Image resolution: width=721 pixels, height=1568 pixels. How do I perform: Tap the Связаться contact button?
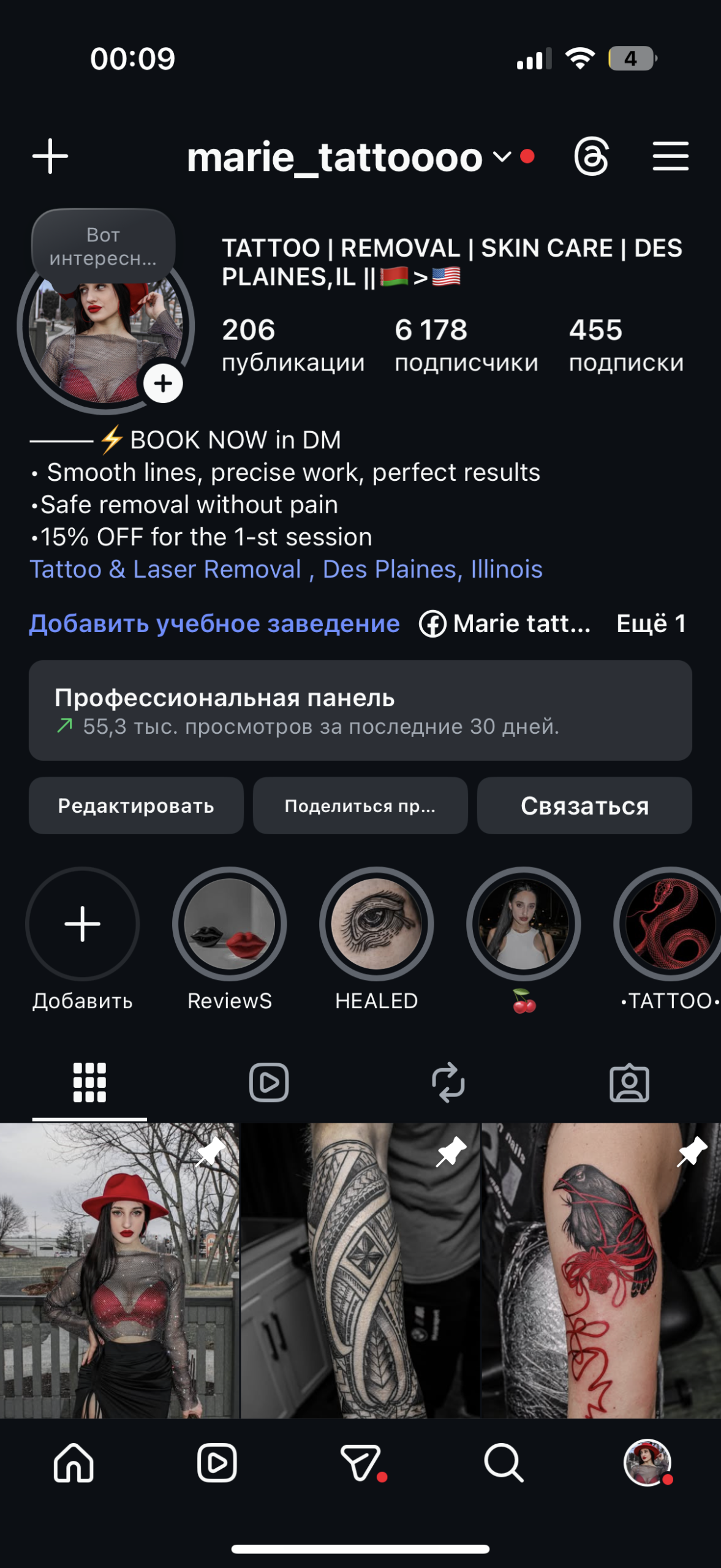coord(584,805)
